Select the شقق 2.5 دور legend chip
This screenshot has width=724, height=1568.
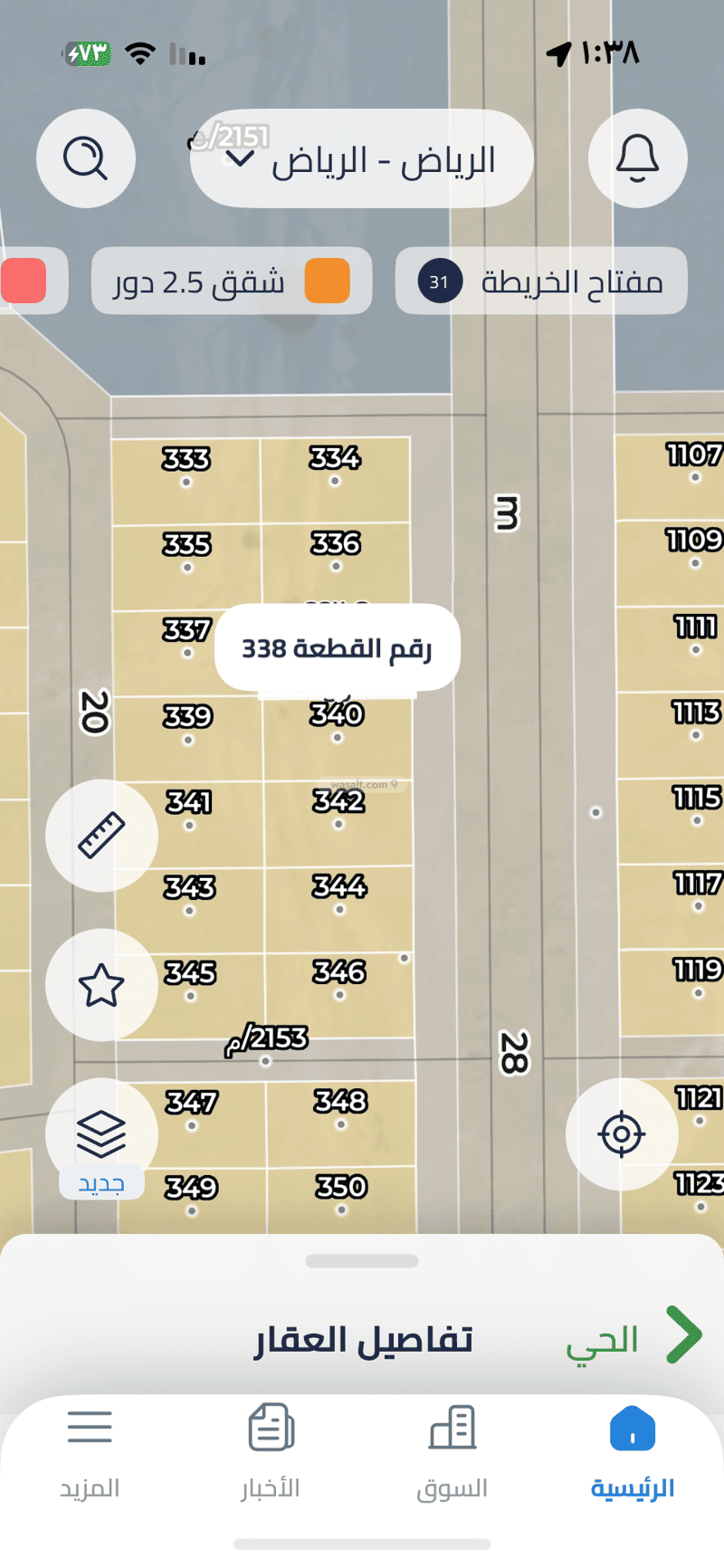[x=232, y=282]
